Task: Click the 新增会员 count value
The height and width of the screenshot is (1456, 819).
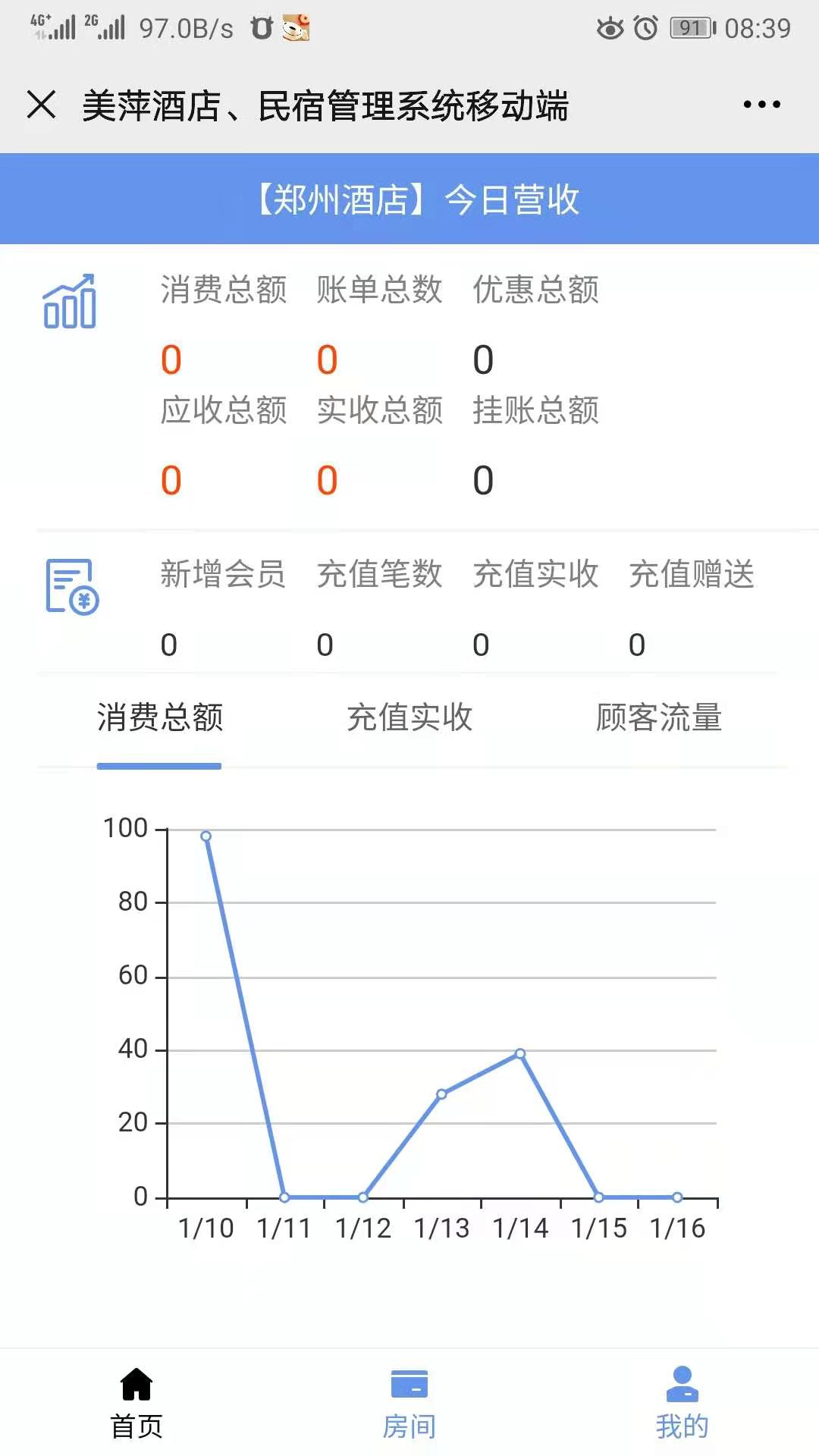Action: pyautogui.click(x=168, y=646)
